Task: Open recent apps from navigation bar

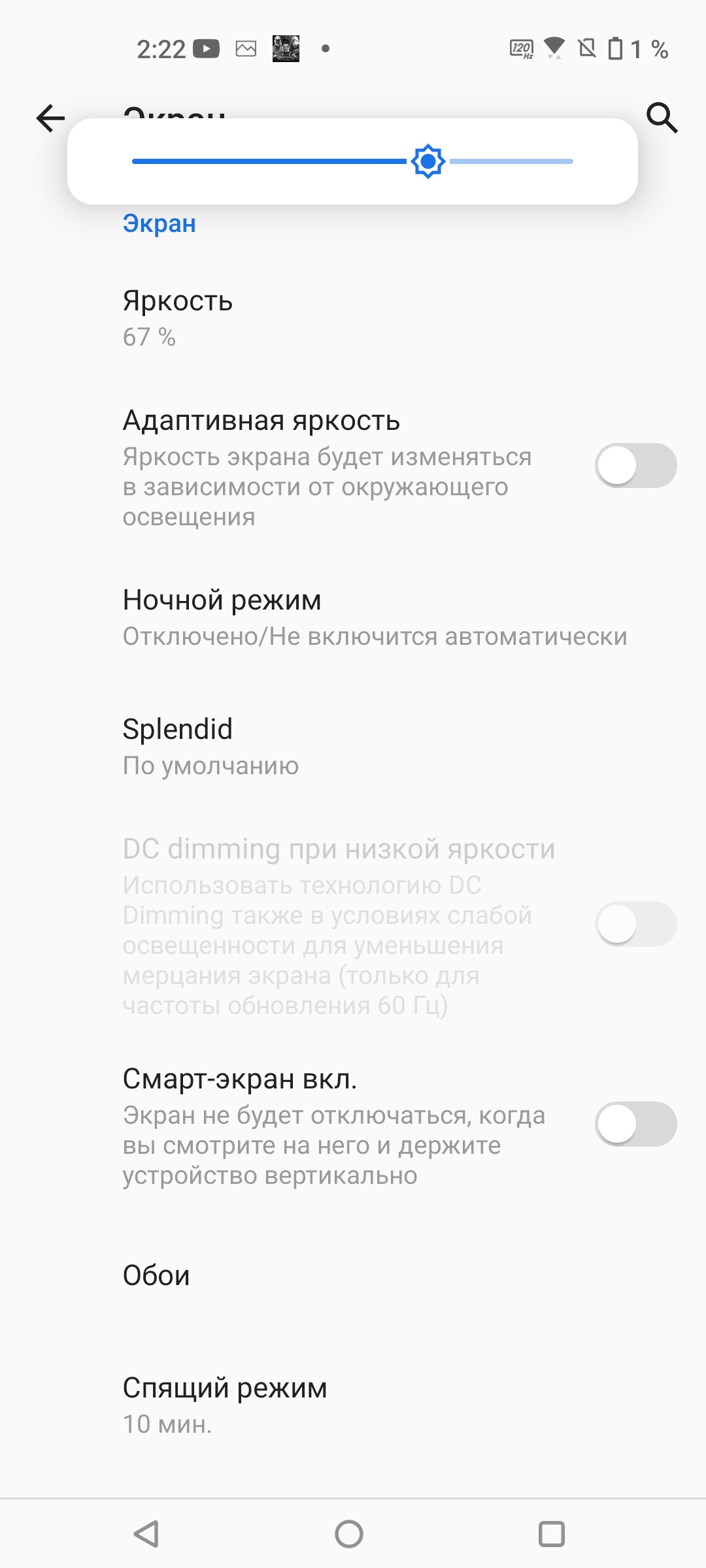Action: click(x=551, y=1533)
